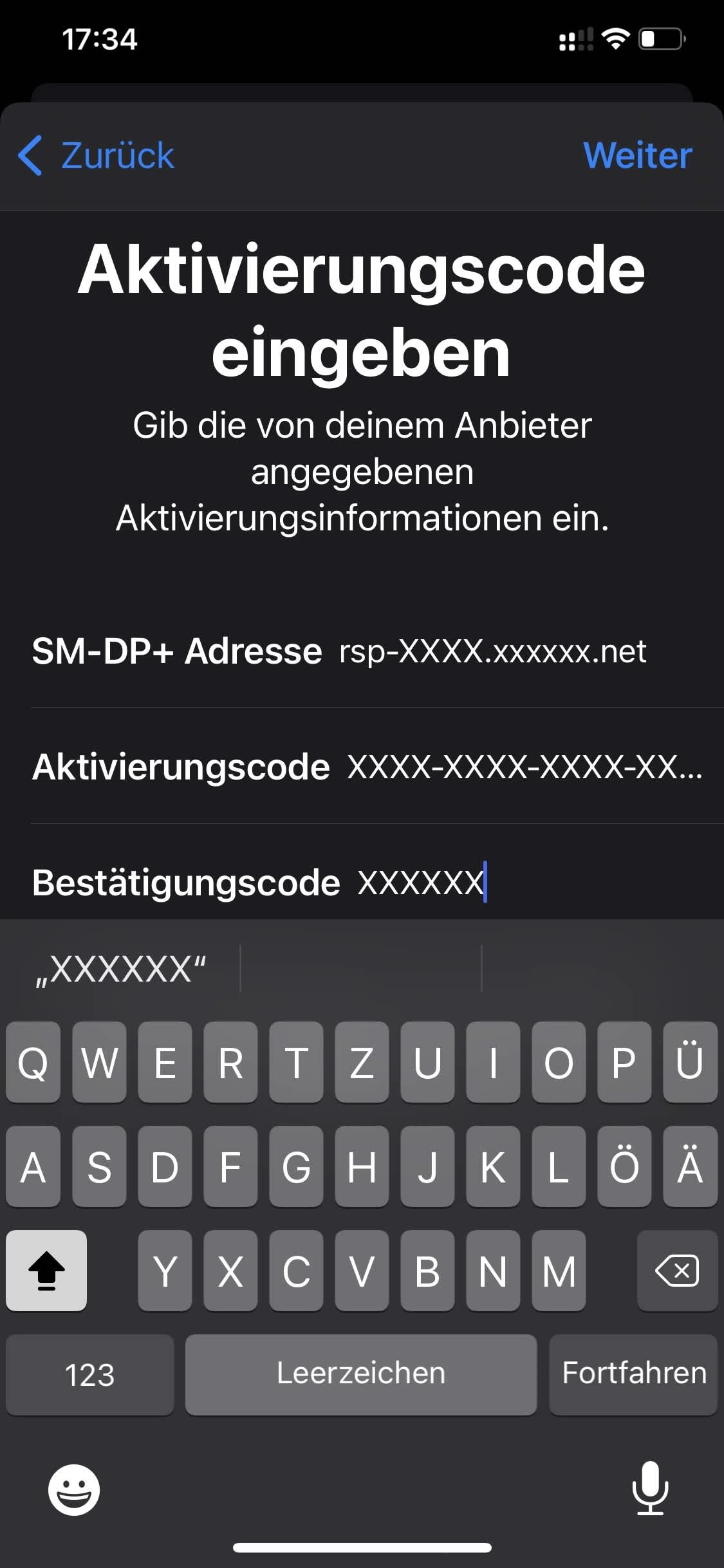The width and height of the screenshot is (724, 1568).
Task: Choose the „XXXXXX“ keyboard suggestion
Action: tap(121, 969)
